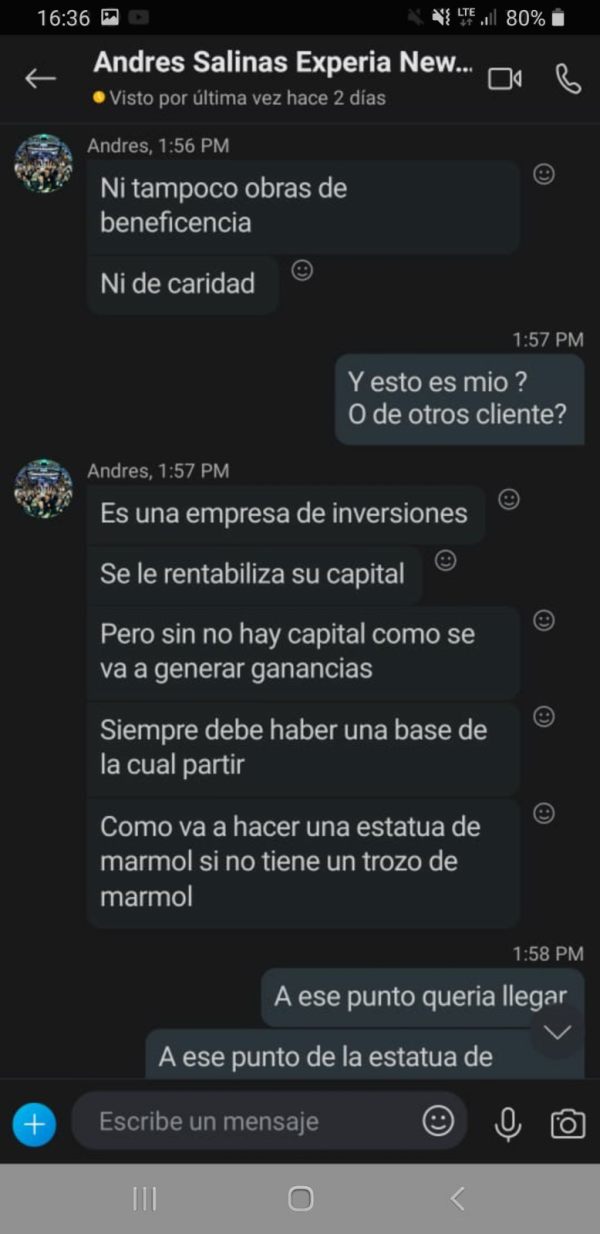React to the "Ni de caridad" message
Screen dimensions: 600x1234
(302, 270)
